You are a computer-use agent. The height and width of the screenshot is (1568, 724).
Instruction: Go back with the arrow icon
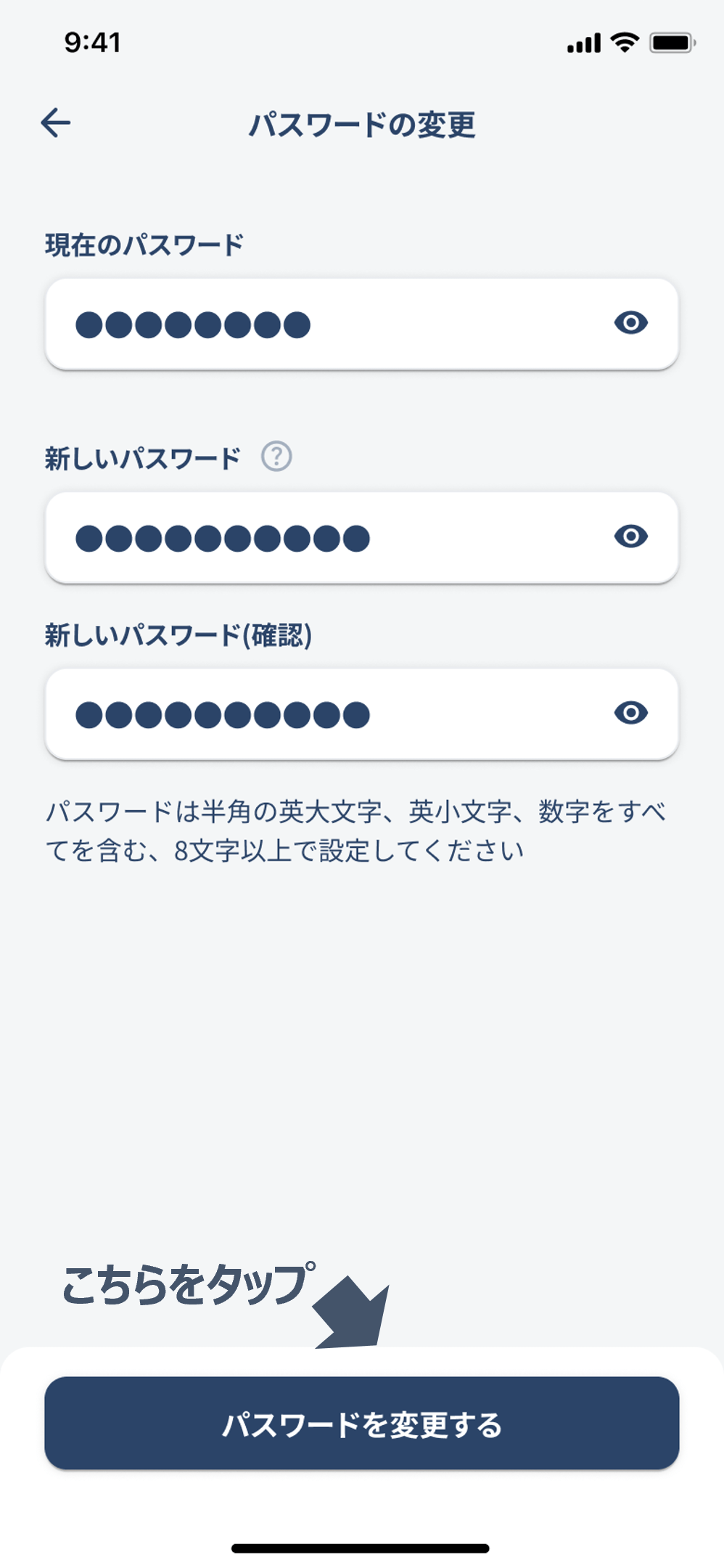point(56,123)
